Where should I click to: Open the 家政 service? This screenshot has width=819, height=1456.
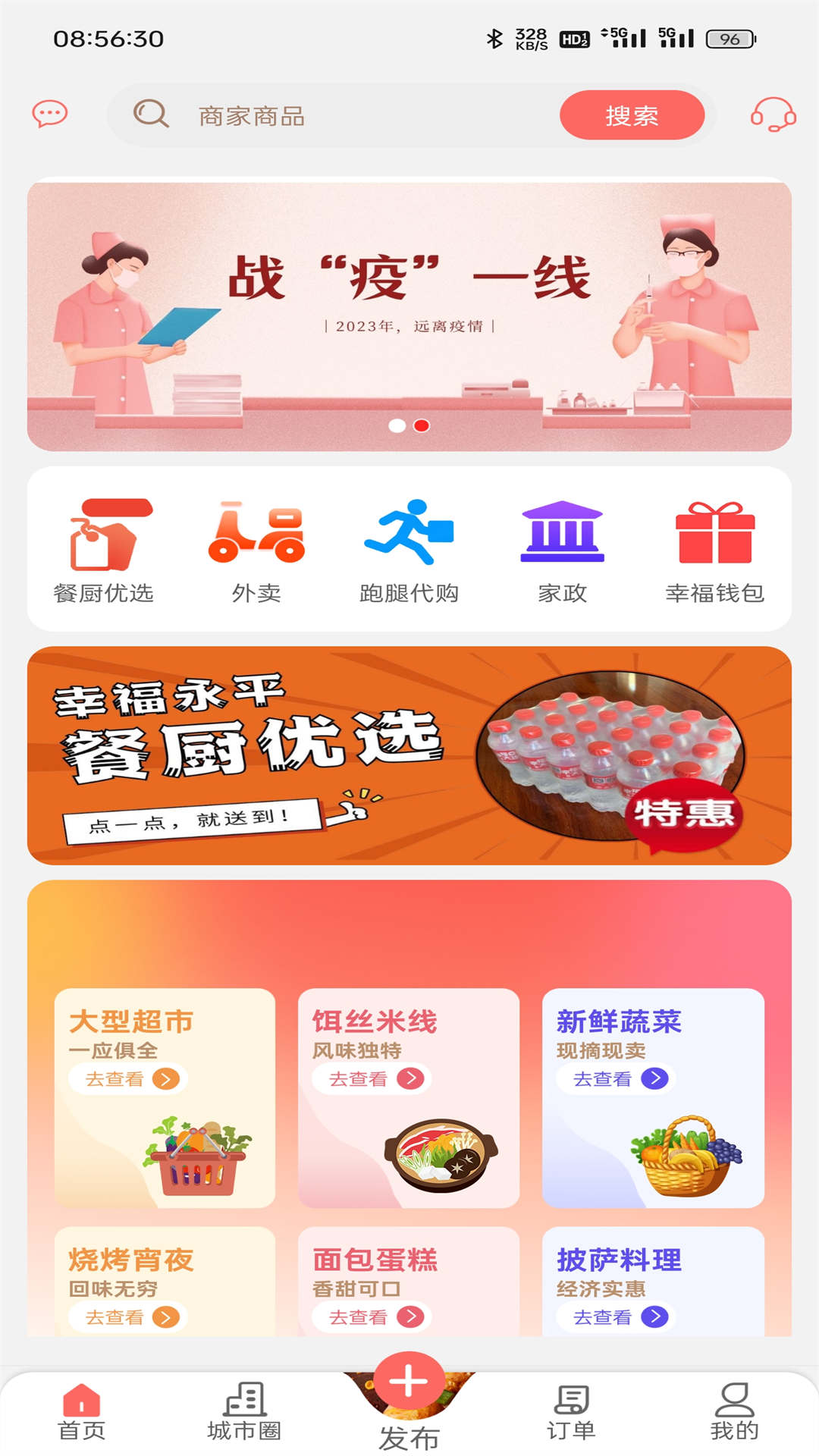point(562,551)
